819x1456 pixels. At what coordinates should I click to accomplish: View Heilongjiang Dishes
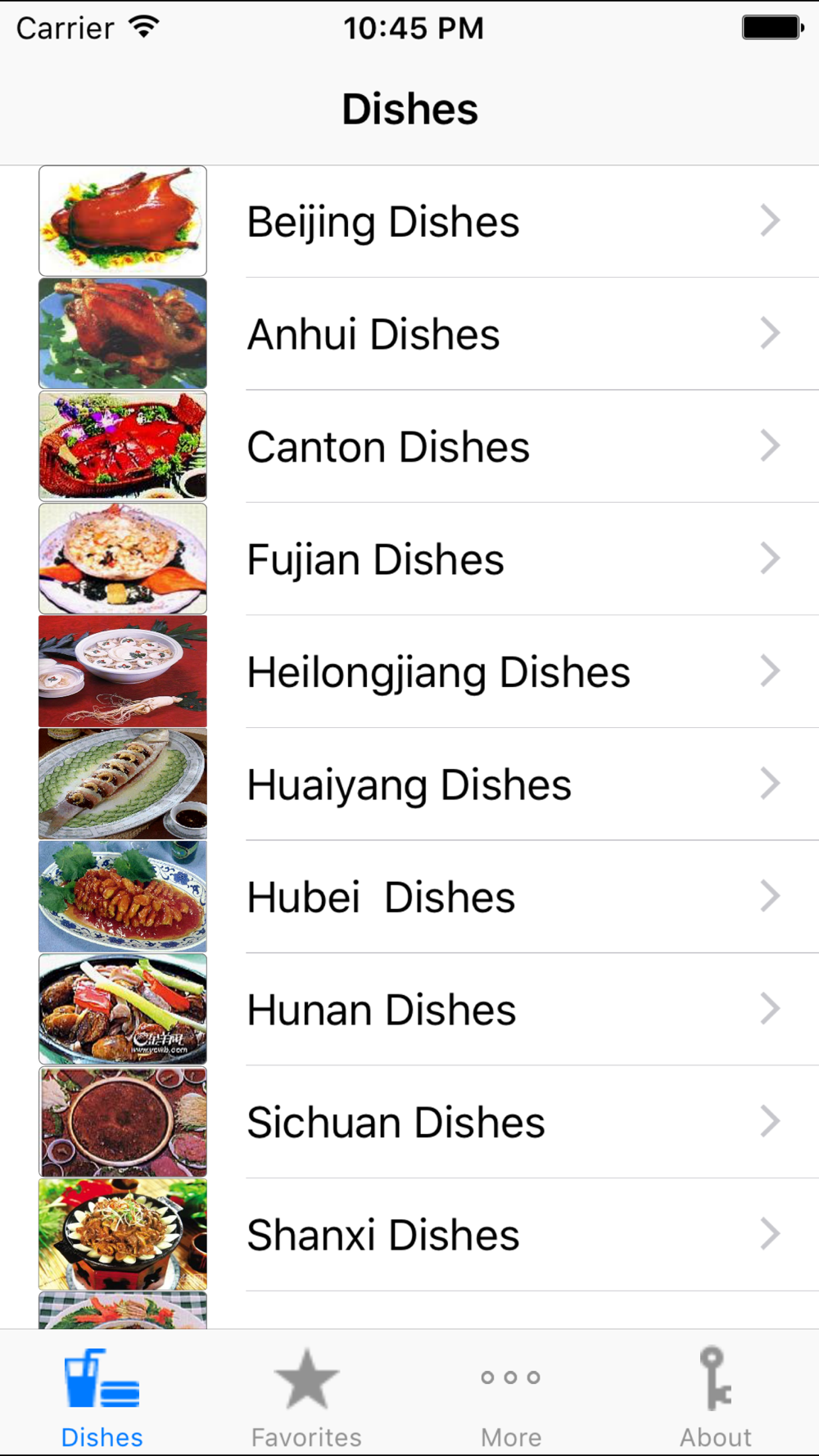(409, 671)
